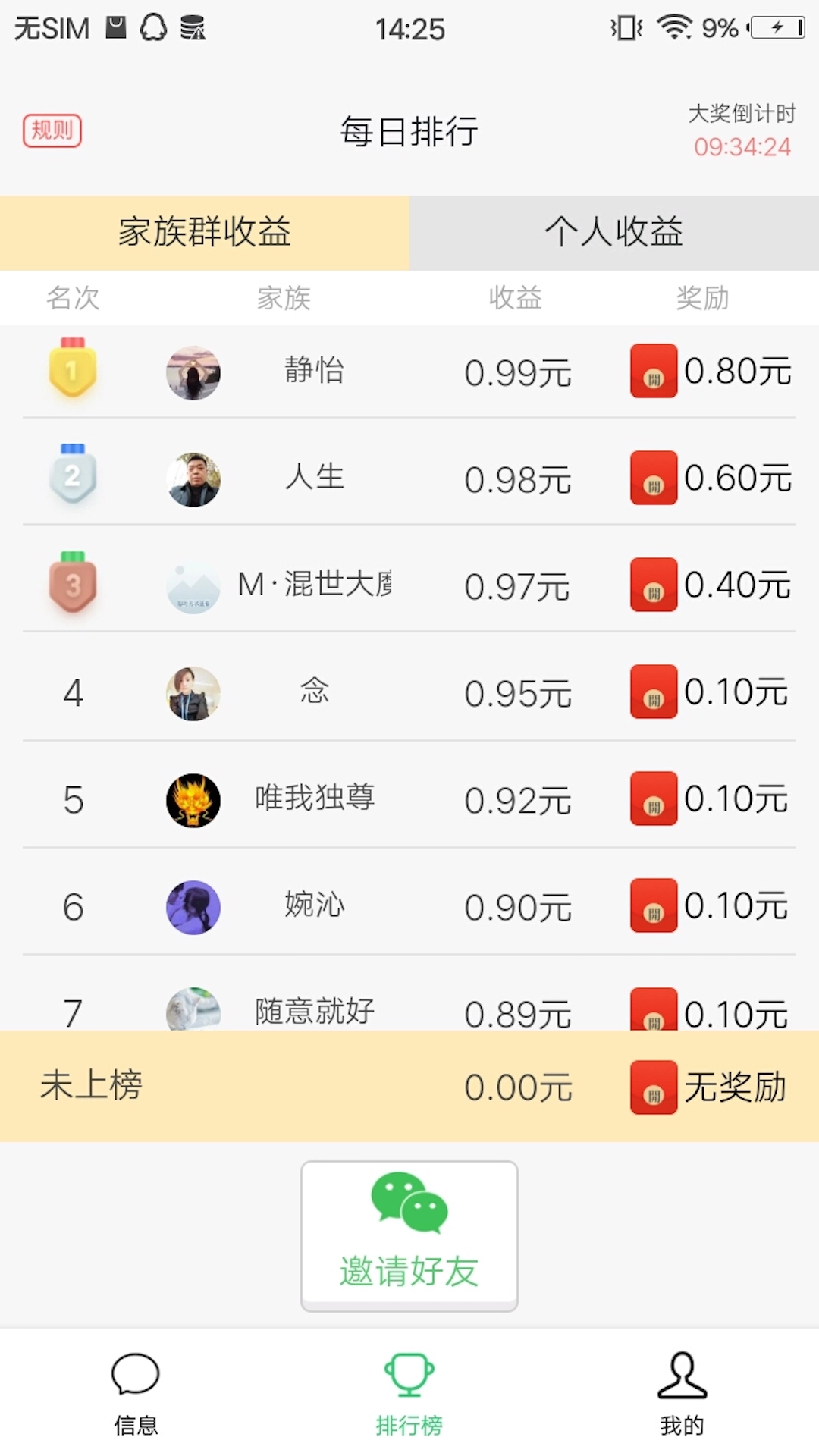Switch to the 个人收益 tab
The width and height of the screenshot is (819, 1456).
click(614, 232)
